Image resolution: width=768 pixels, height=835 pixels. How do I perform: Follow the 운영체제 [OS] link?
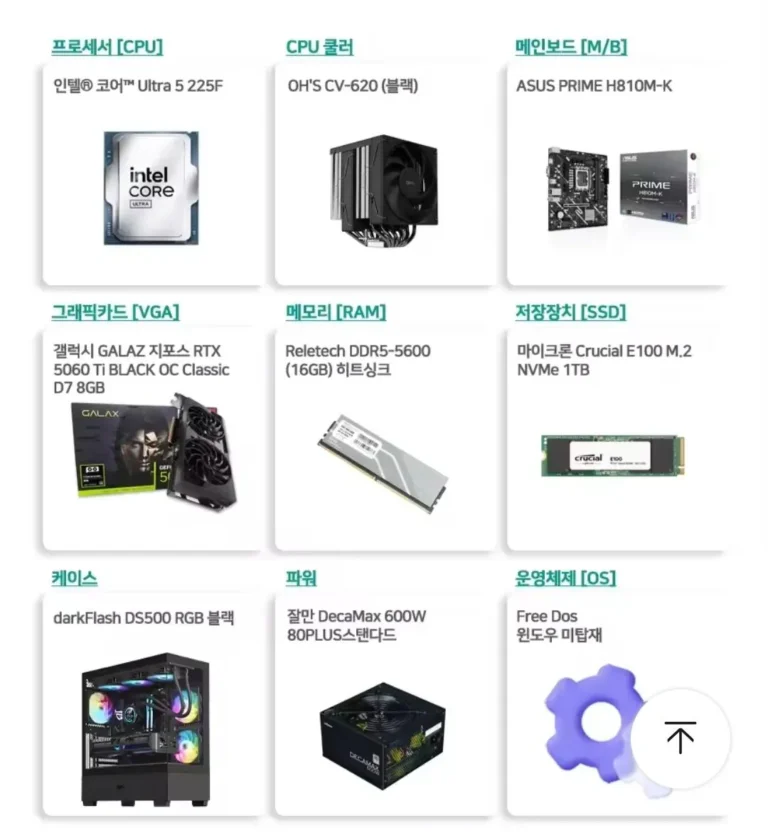pos(565,578)
